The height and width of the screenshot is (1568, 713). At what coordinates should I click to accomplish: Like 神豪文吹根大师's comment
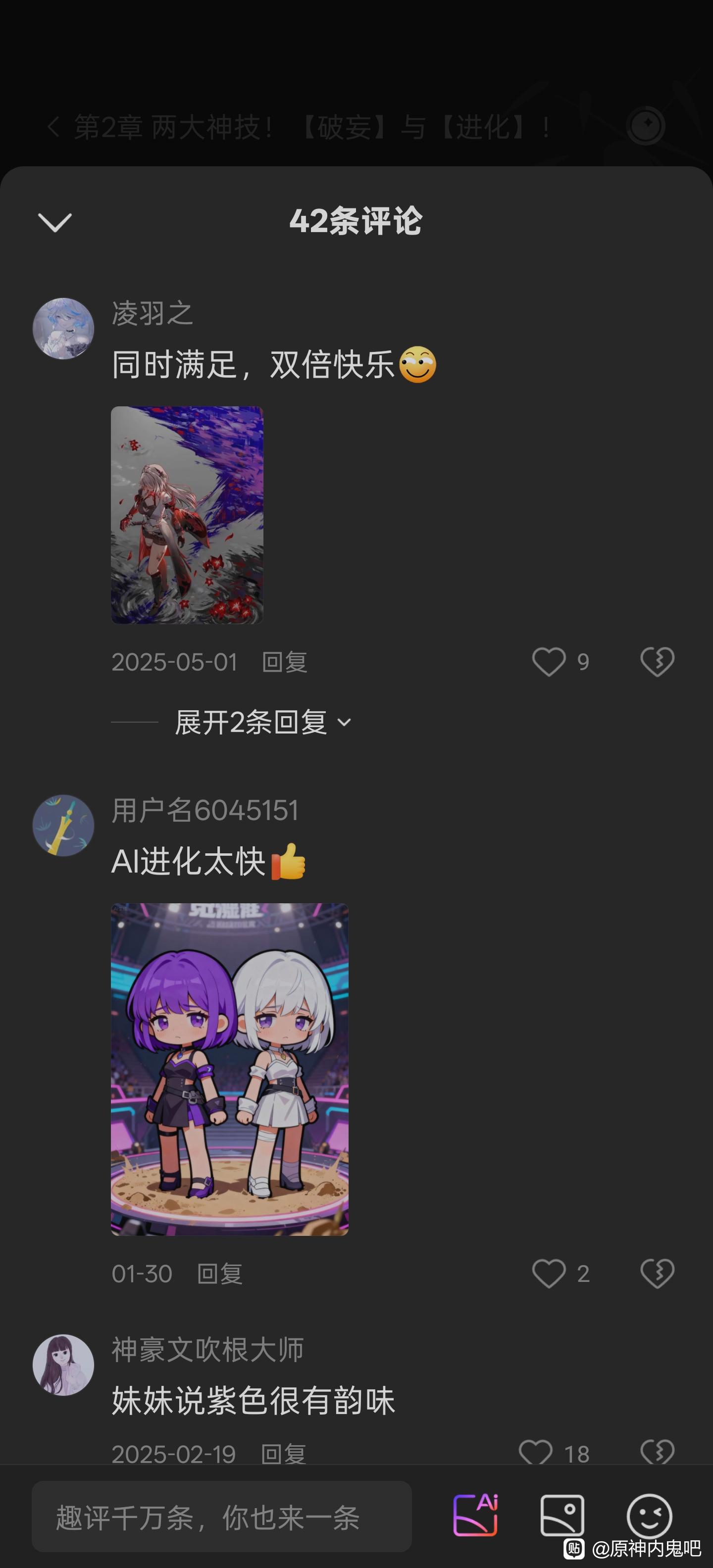pos(536,1453)
